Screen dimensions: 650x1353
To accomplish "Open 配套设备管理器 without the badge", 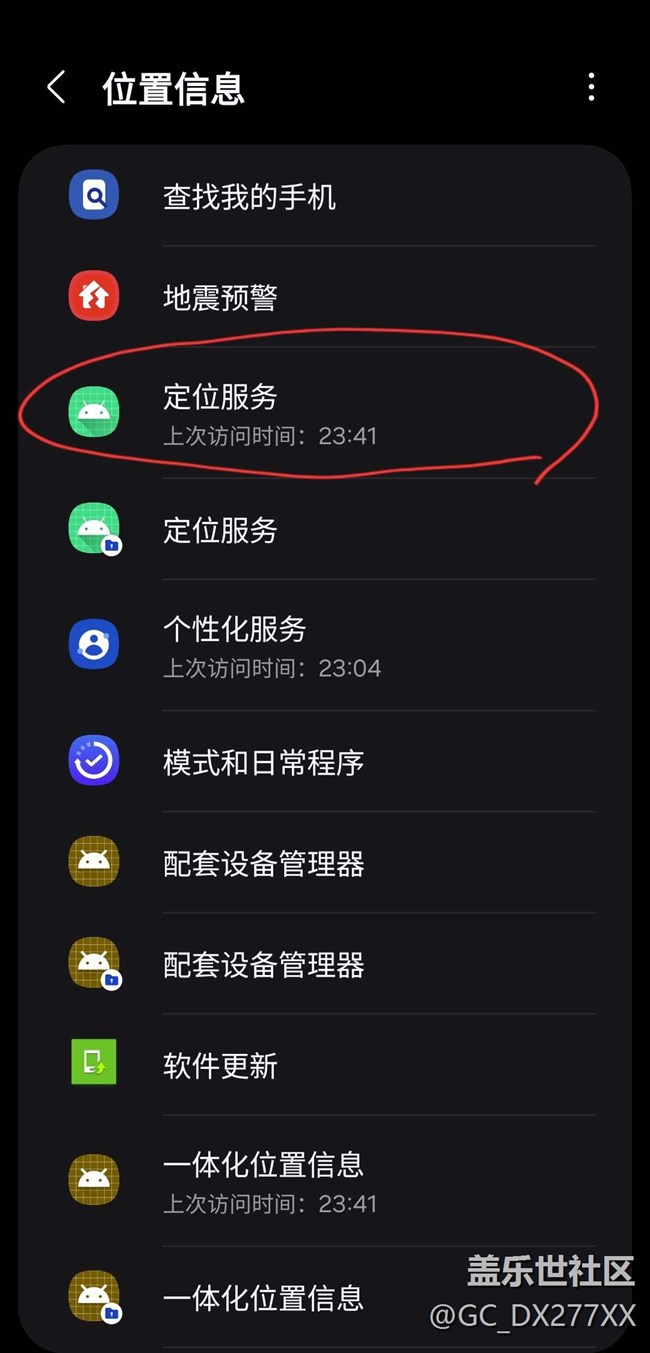I will pos(325,863).
